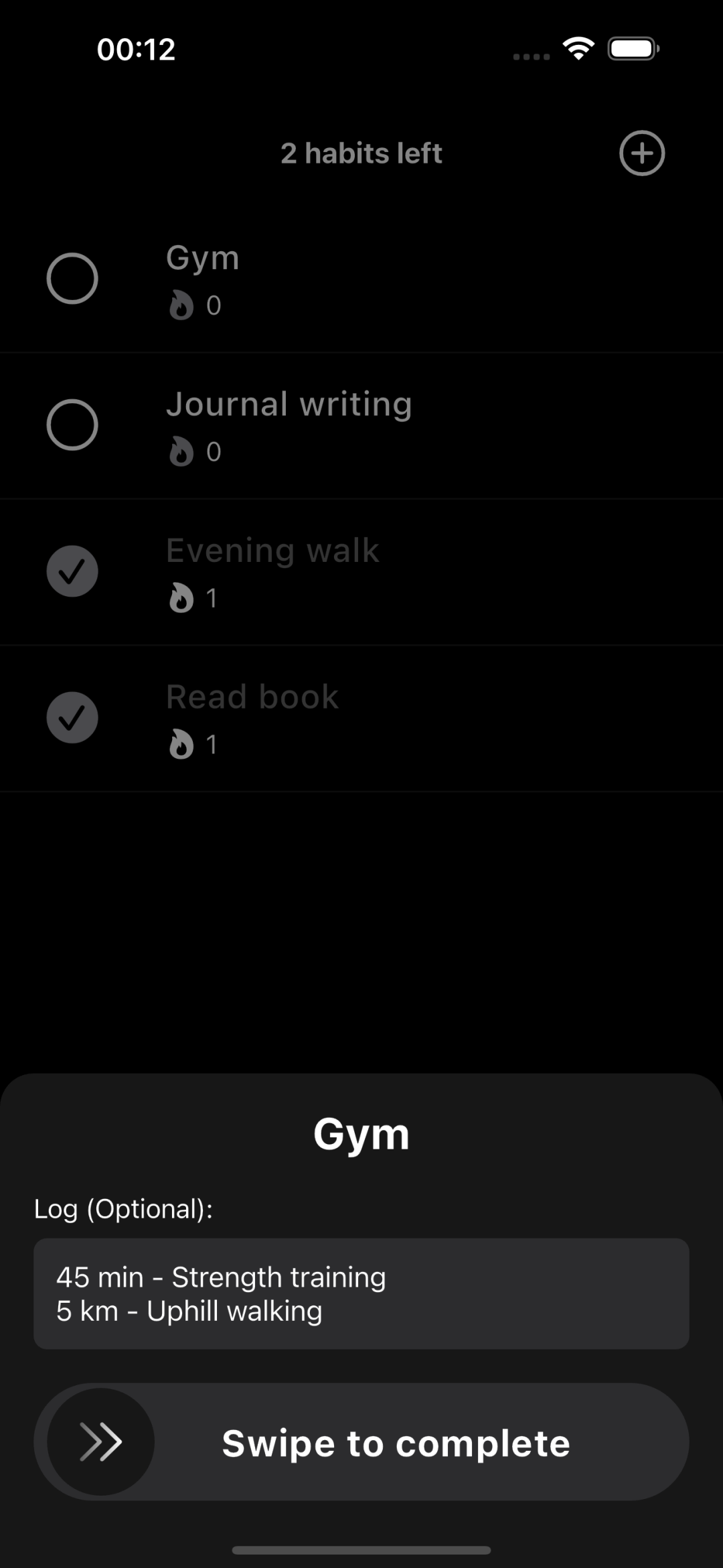The image size is (723, 1568).
Task: Edit the Gym log text field
Action: point(361,1293)
